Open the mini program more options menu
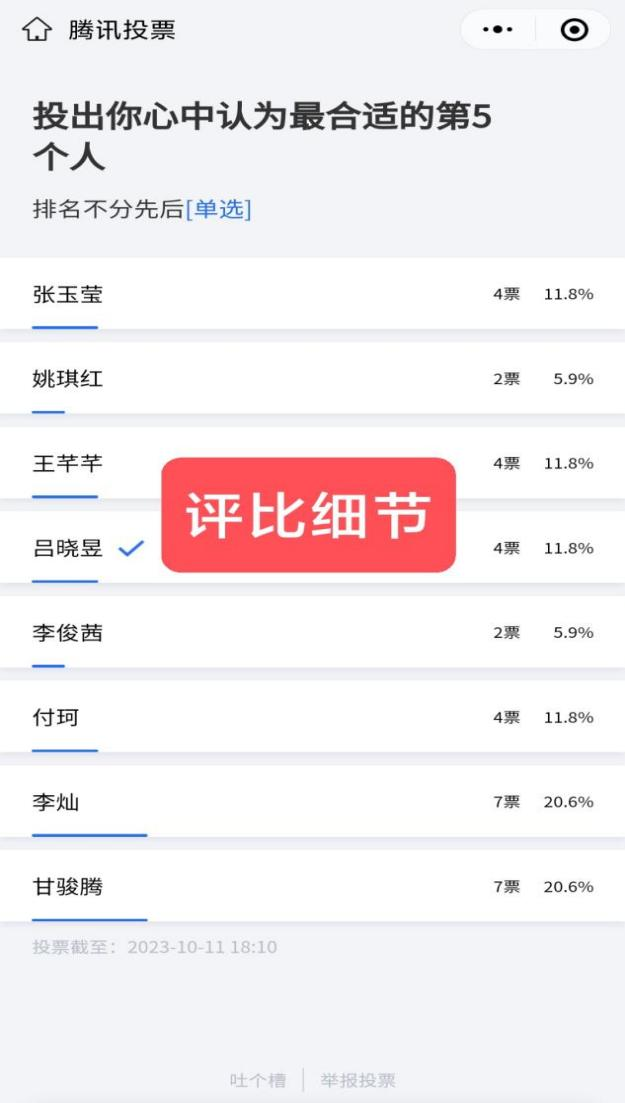625x1103 pixels. 498,30
